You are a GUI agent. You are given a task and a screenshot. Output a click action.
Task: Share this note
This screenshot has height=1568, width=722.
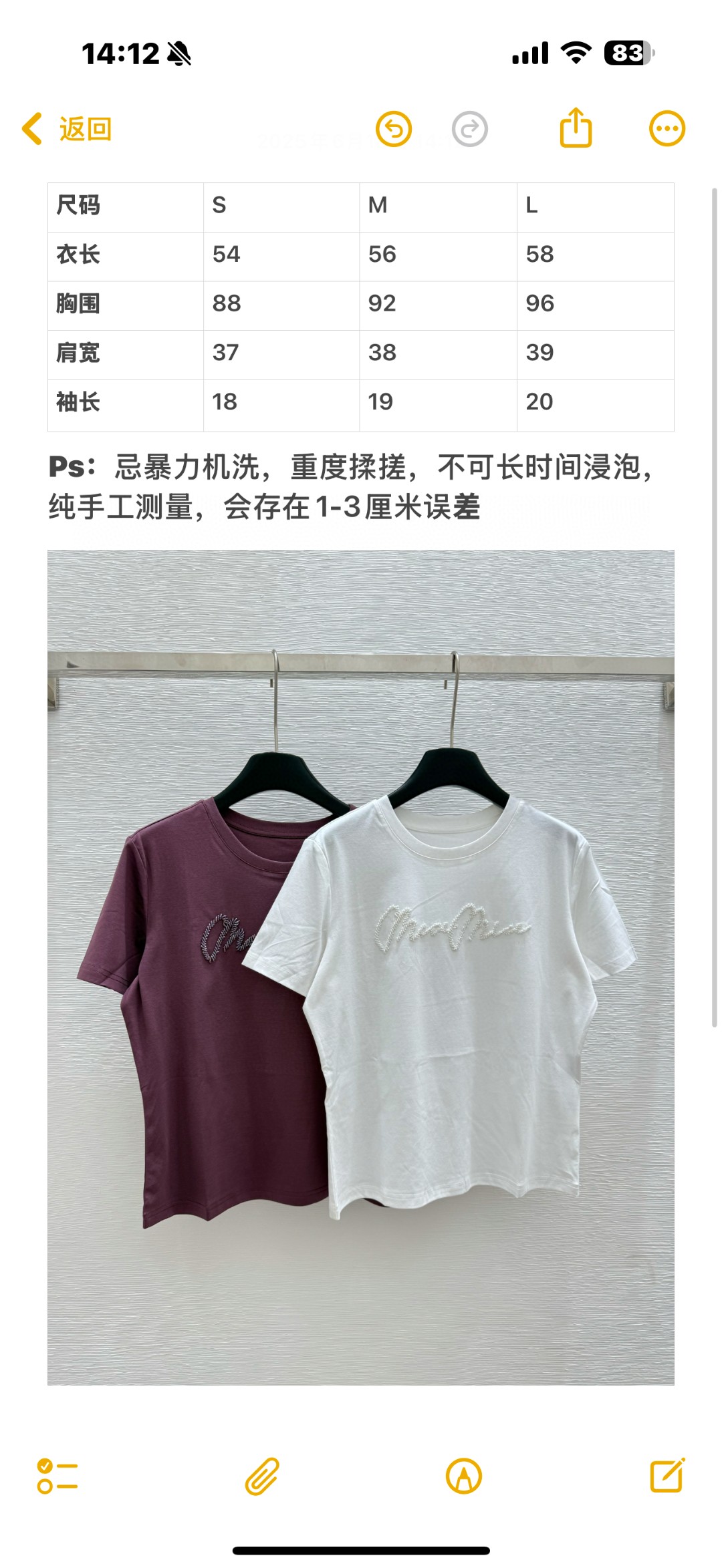(576, 127)
